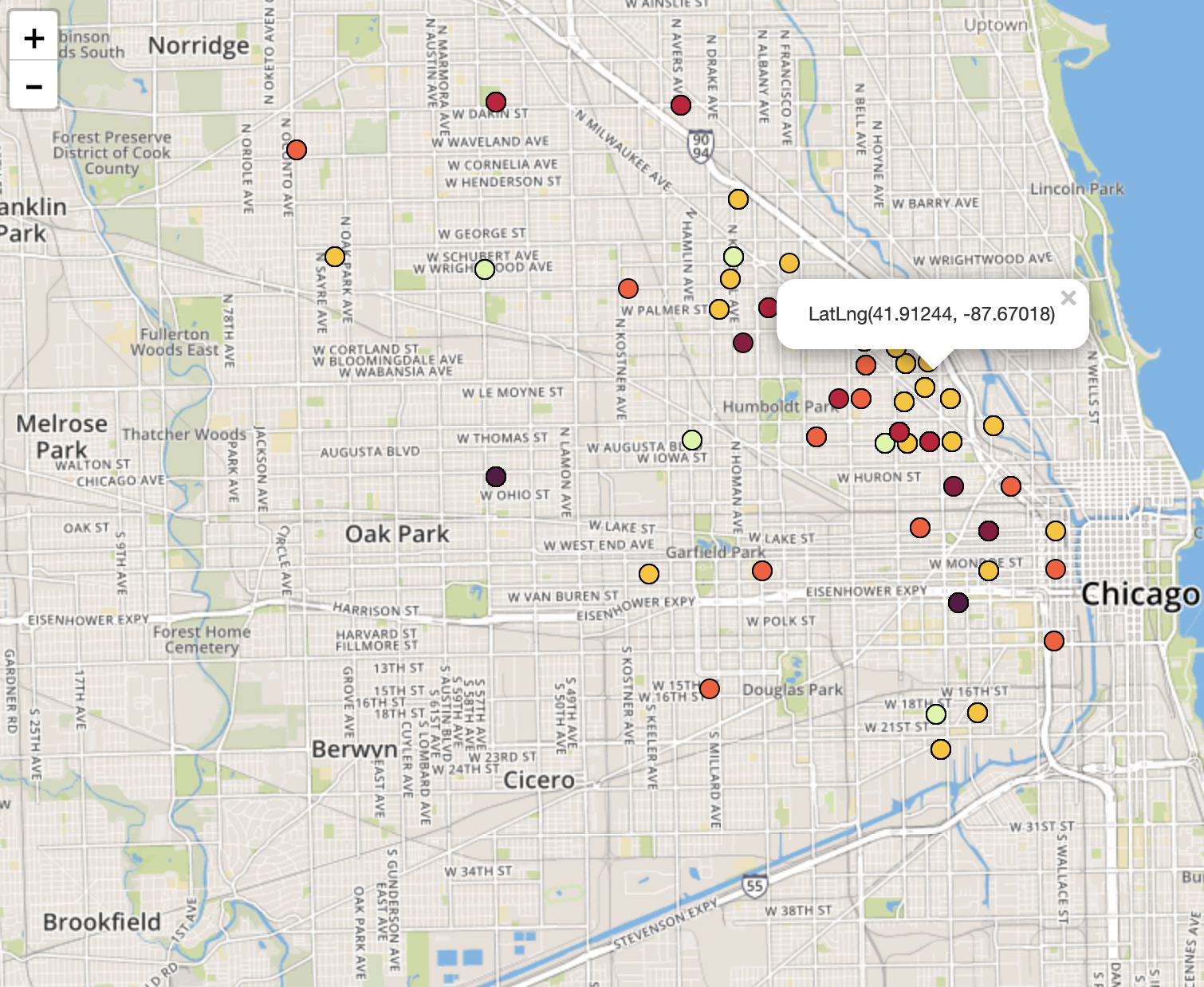The height and width of the screenshot is (987, 1204).
Task: Select the yellow marker next to W Van Buren St
Action: tap(649, 574)
